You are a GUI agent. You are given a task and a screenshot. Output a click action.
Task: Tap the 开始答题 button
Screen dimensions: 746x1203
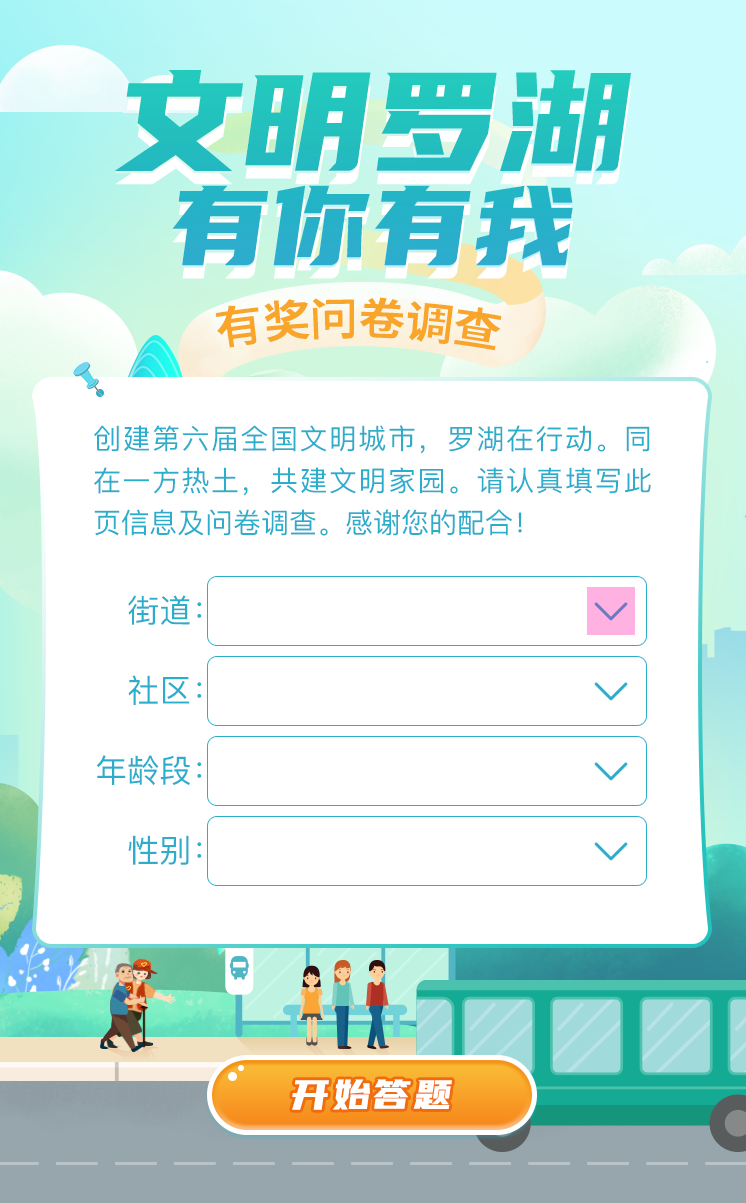(372, 1095)
